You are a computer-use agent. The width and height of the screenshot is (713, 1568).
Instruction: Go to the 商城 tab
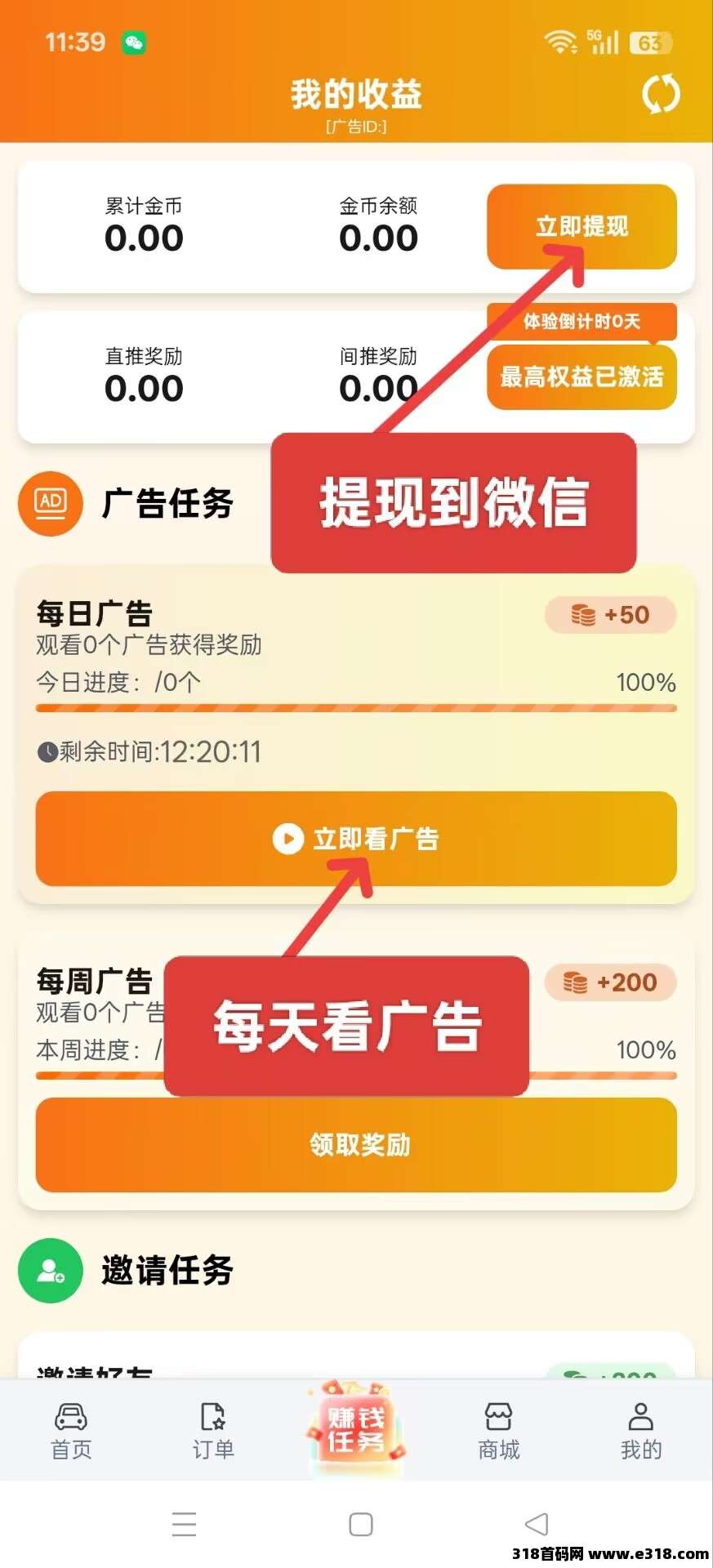click(x=498, y=1431)
